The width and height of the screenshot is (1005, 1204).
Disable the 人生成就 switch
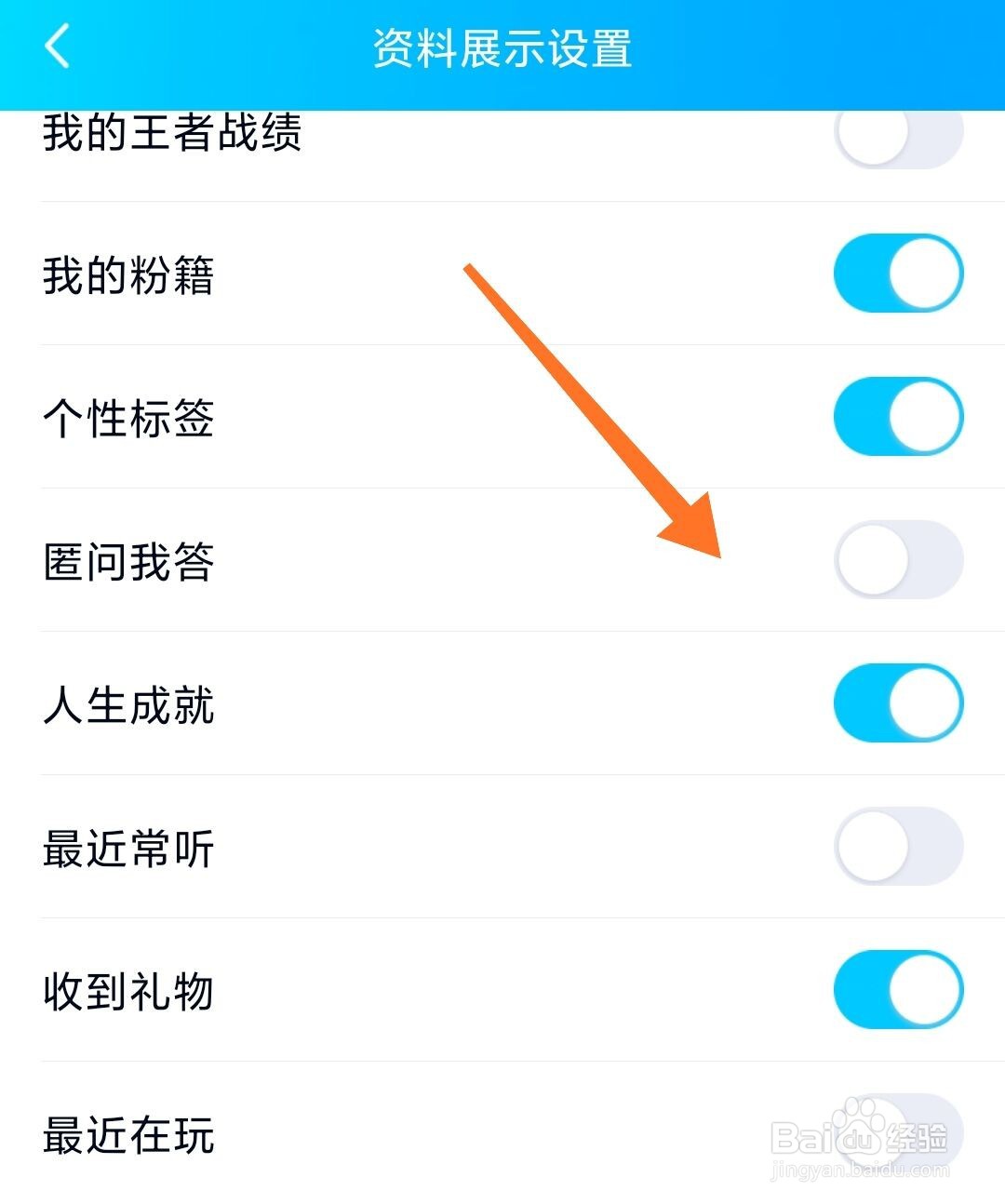click(896, 704)
